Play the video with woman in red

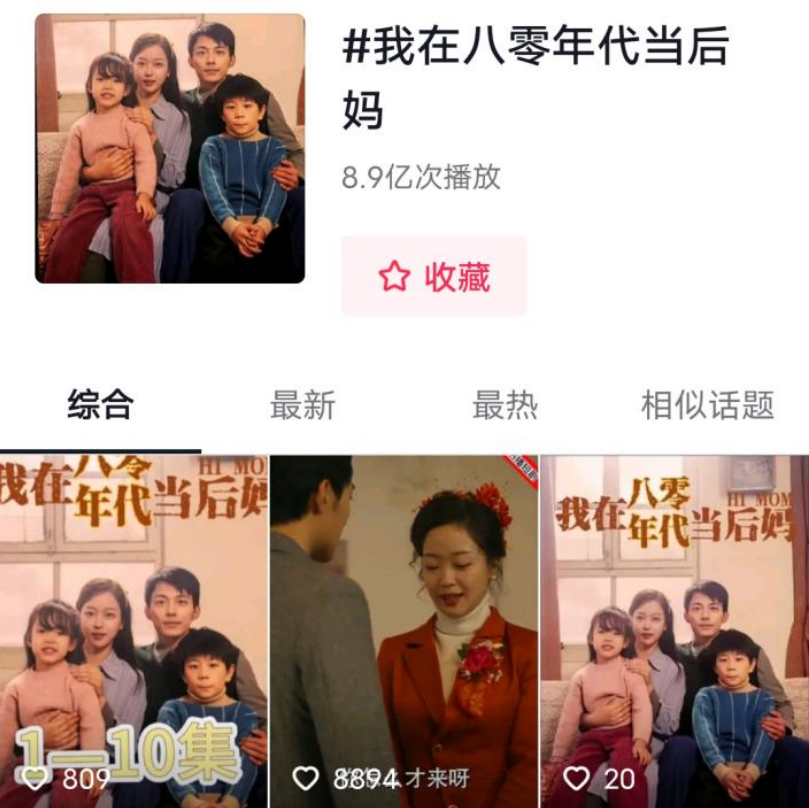pyautogui.click(x=404, y=632)
